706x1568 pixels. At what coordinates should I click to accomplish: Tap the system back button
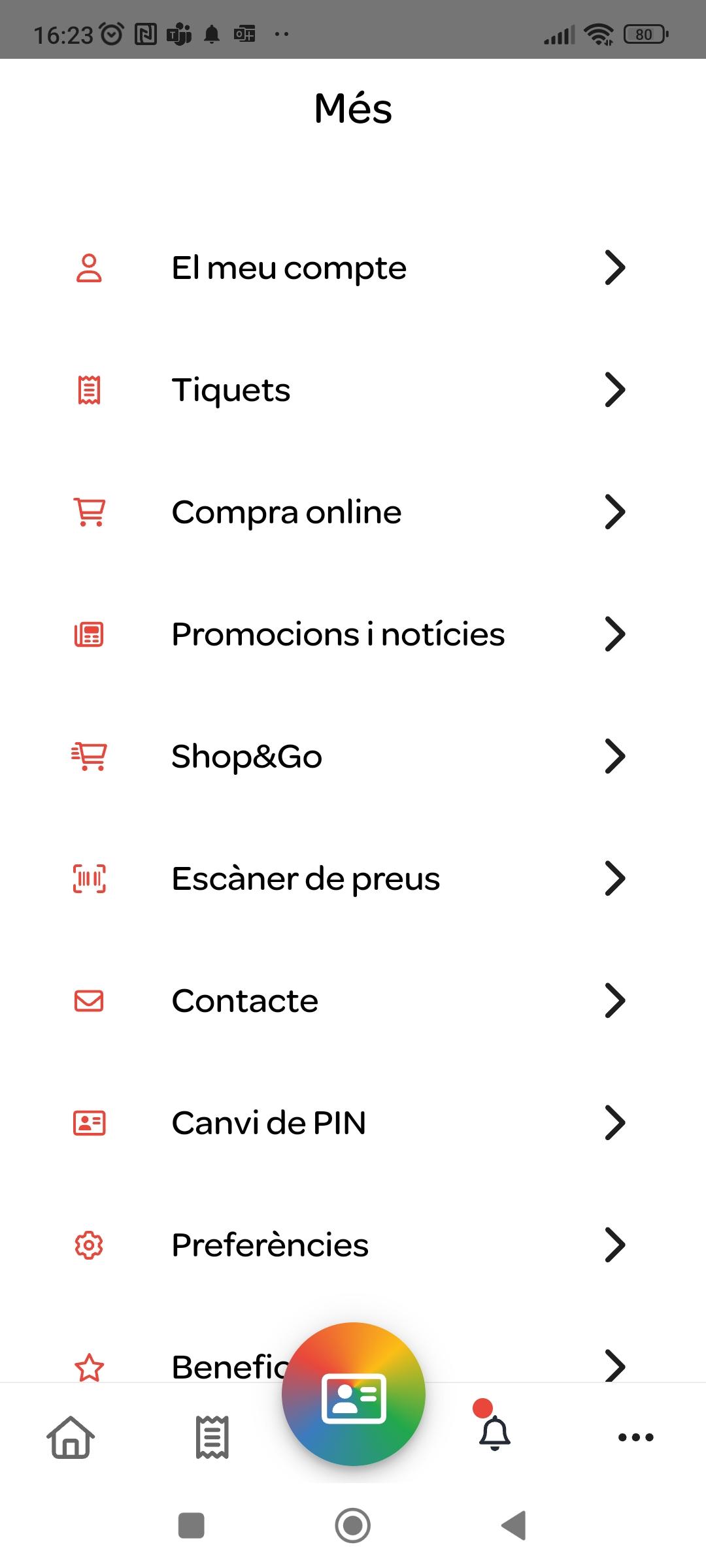(x=514, y=1526)
